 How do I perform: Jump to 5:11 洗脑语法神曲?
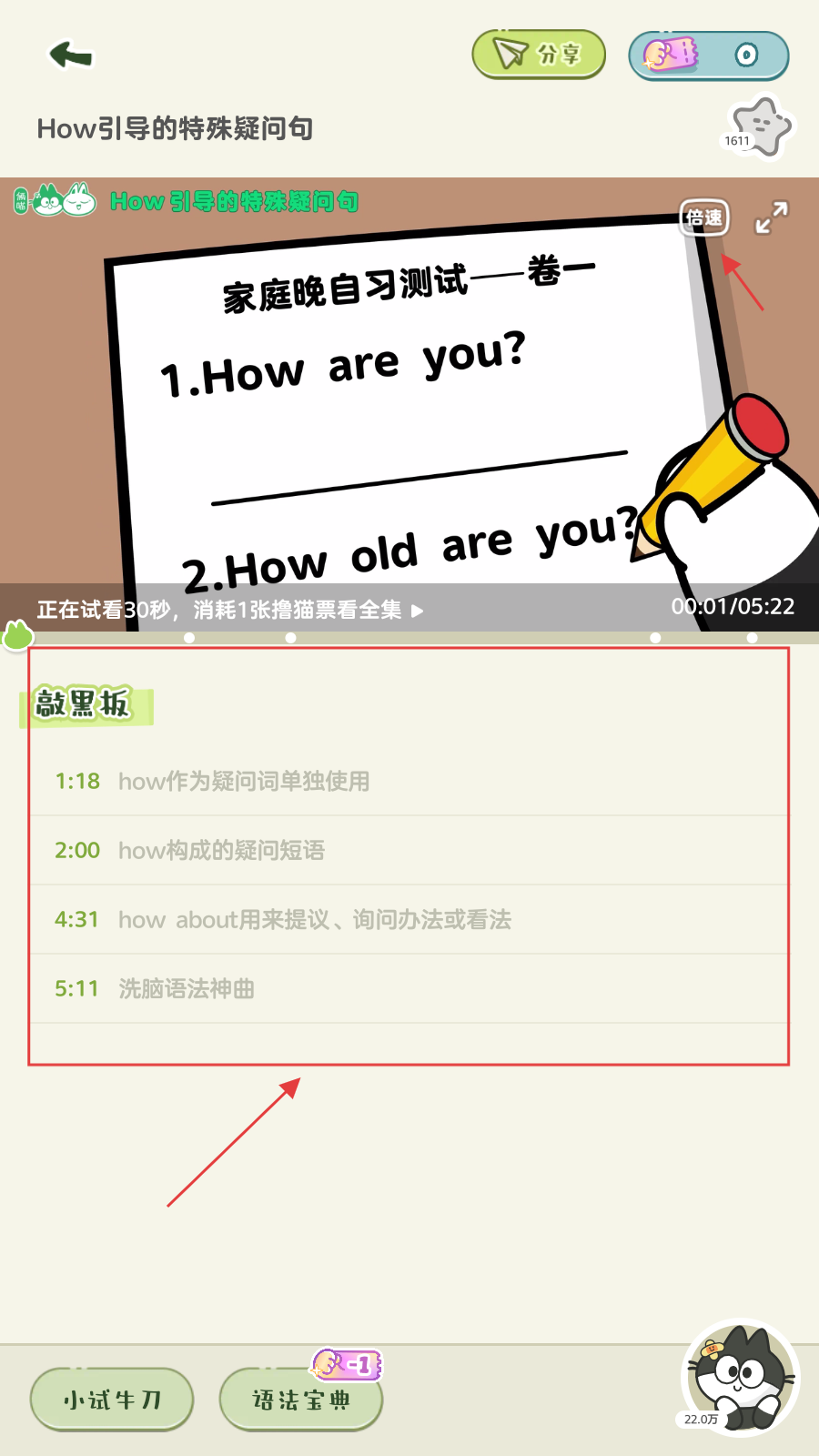coord(155,988)
